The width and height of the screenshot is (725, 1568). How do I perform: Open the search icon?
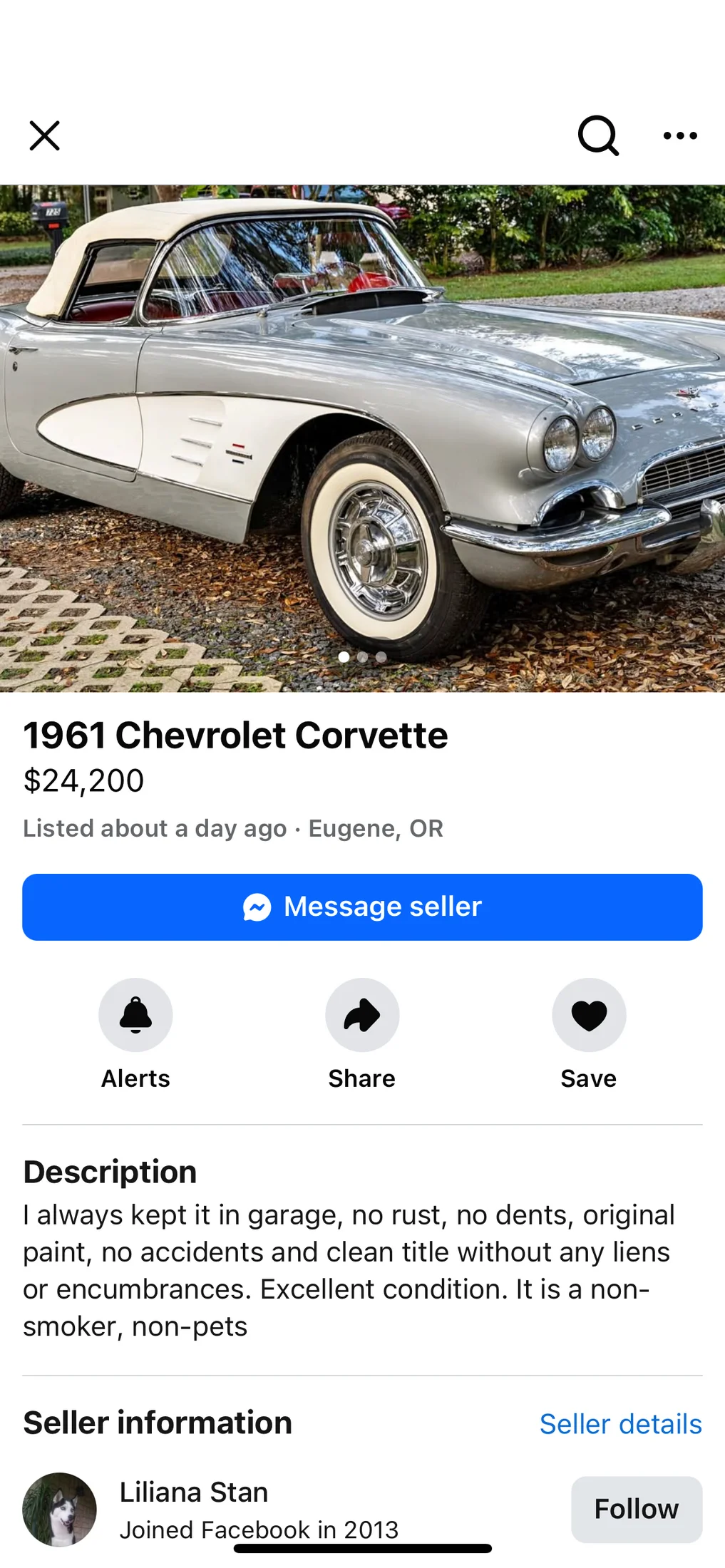pos(597,135)
